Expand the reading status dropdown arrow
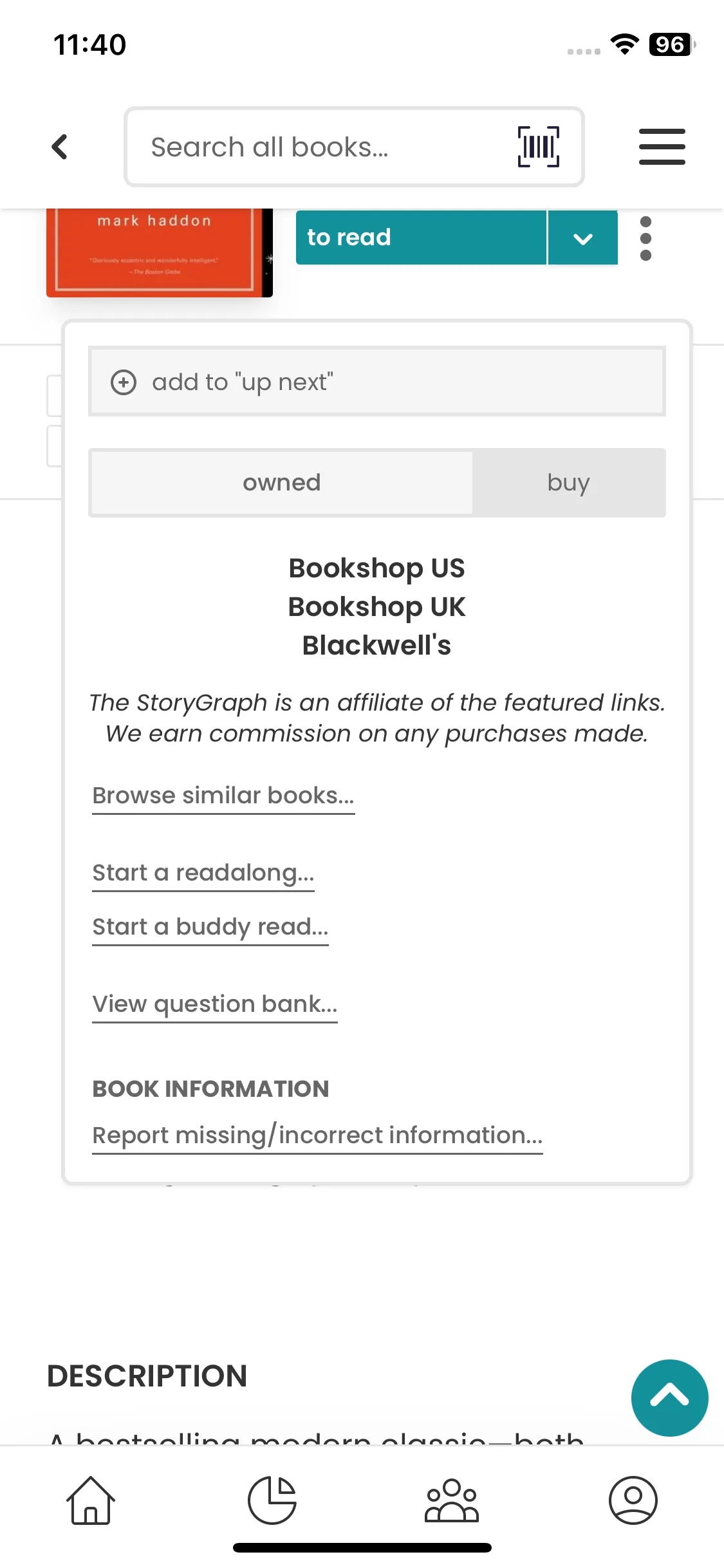 coord(583,238)
